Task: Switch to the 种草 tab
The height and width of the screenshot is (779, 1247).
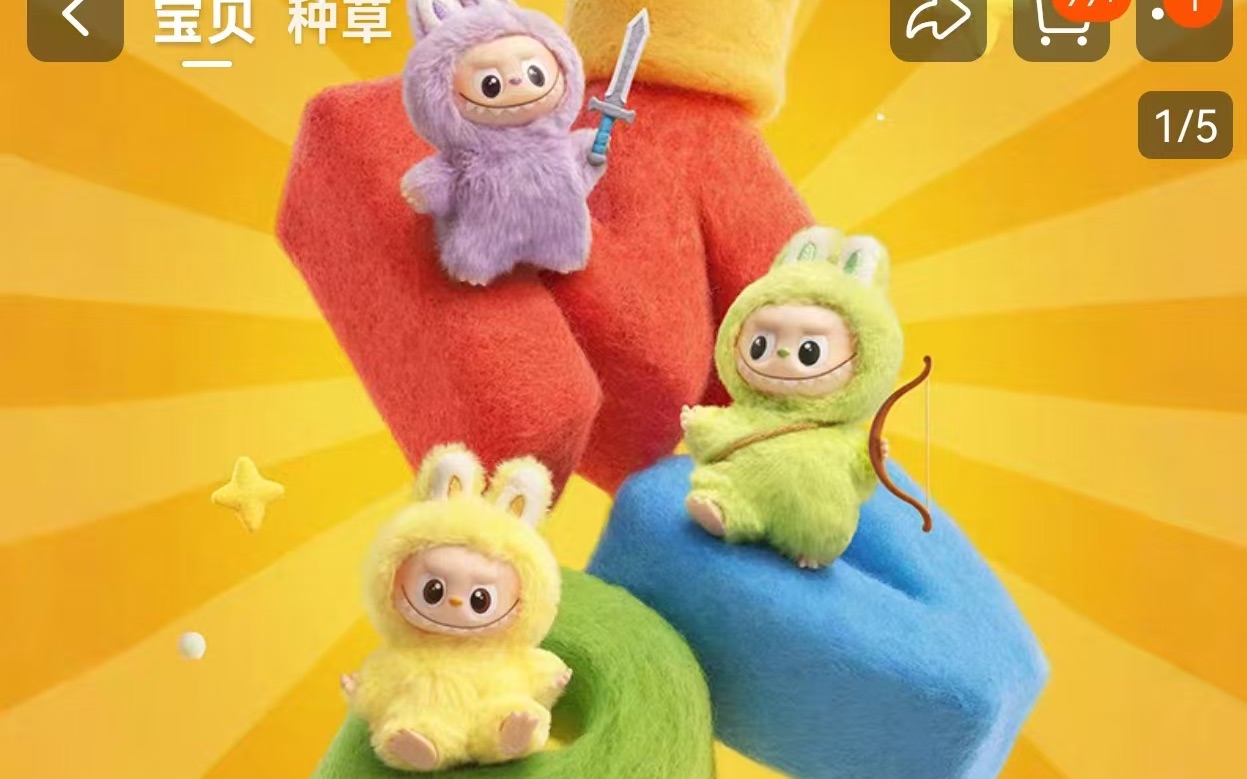Action: pos(340,22)
